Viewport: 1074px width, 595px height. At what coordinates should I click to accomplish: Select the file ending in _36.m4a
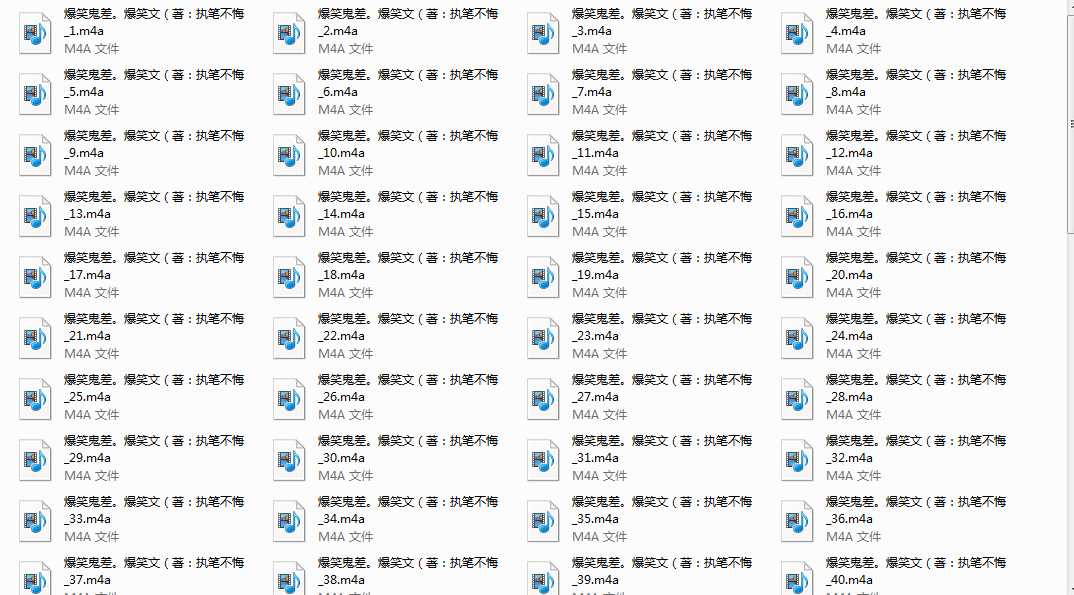798,522
